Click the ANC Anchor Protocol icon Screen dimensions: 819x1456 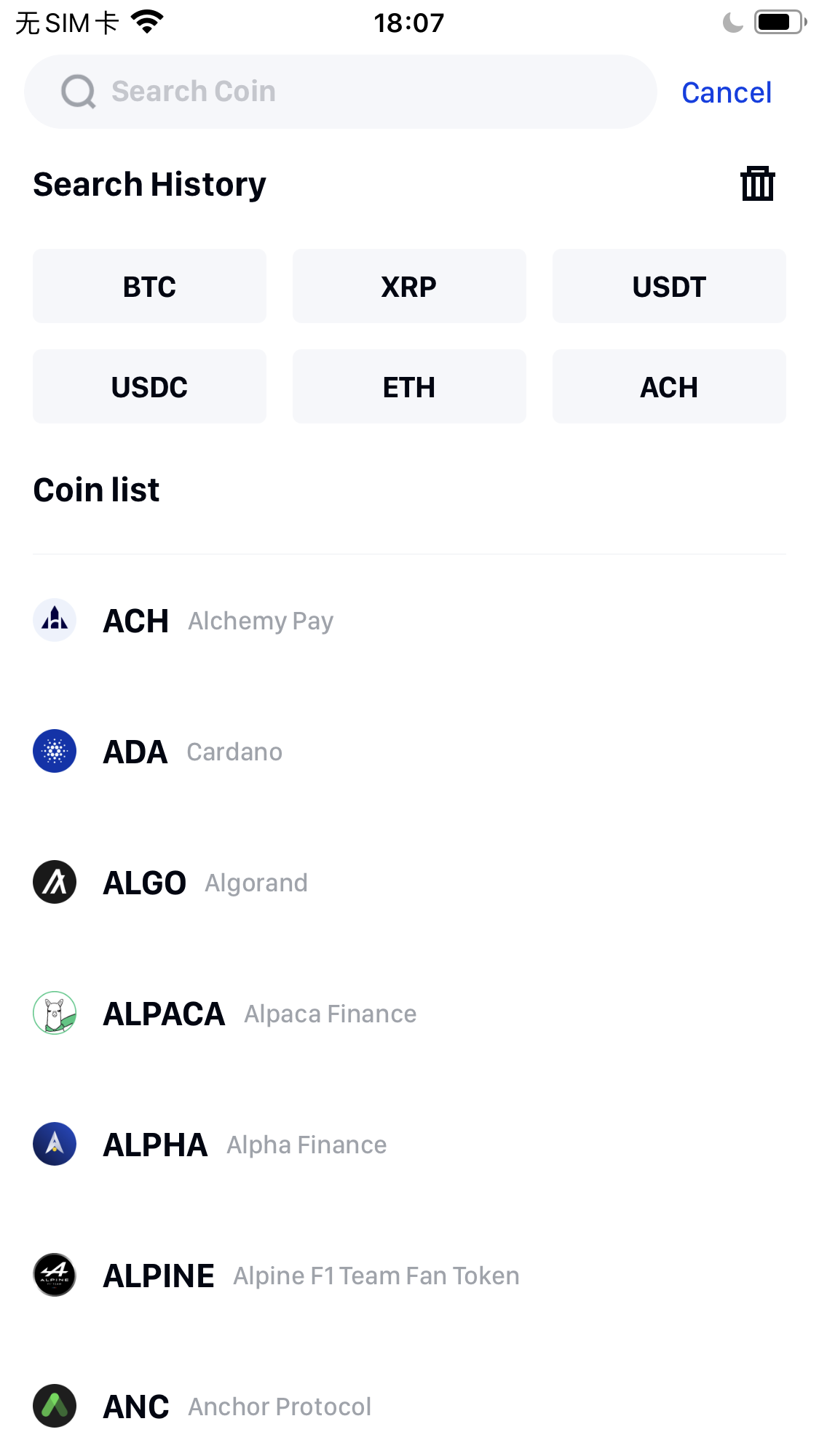54,1406
